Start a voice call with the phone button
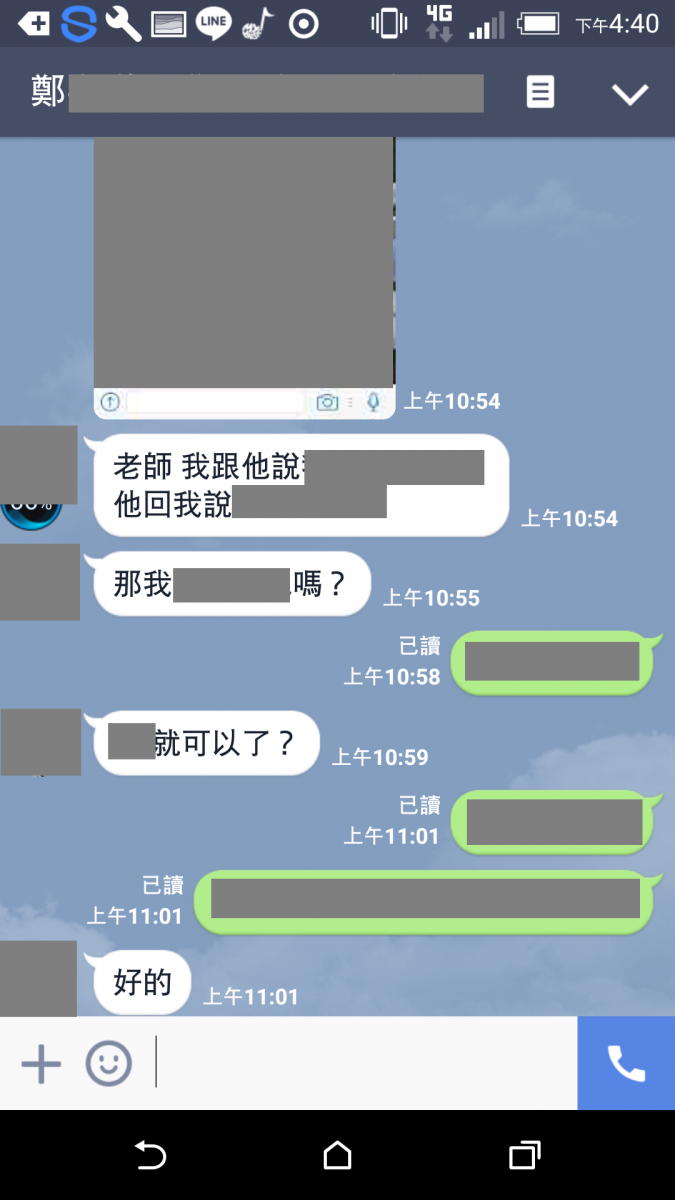675x1200 pixels. click(x=626, y=1063)
